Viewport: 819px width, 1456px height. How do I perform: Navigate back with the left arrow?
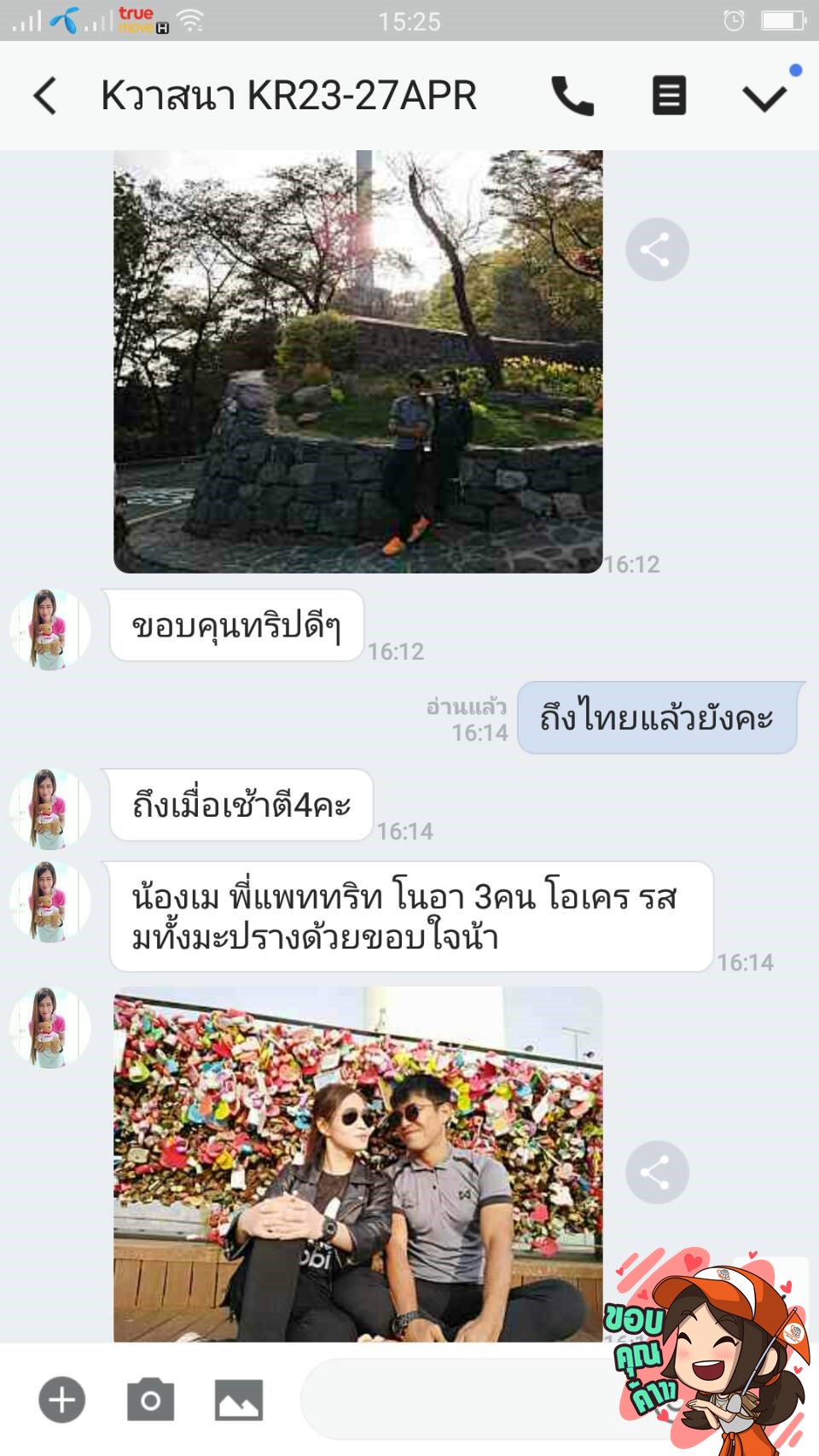coord(44,96)
